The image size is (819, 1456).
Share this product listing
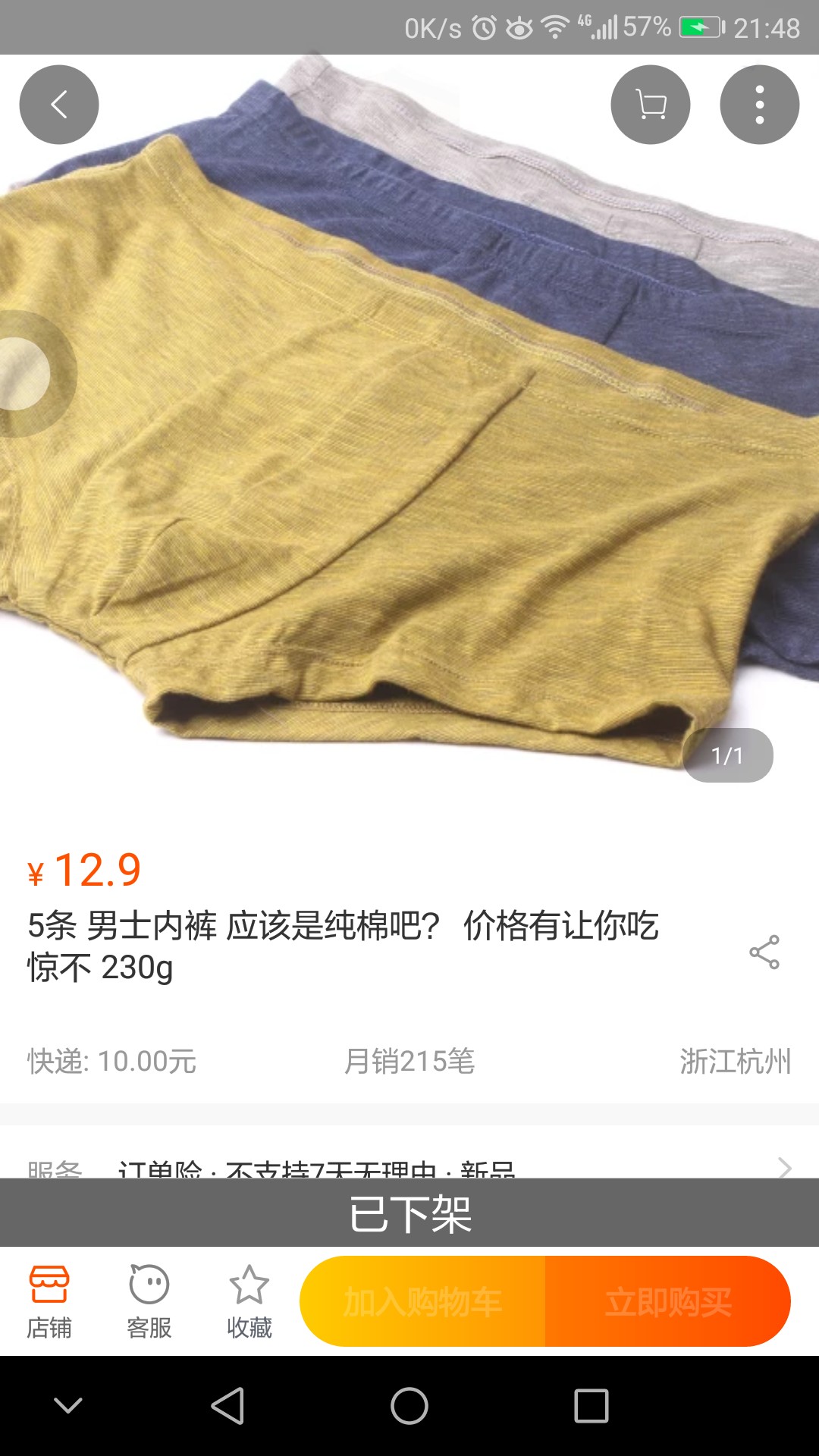tap(764, 952)
